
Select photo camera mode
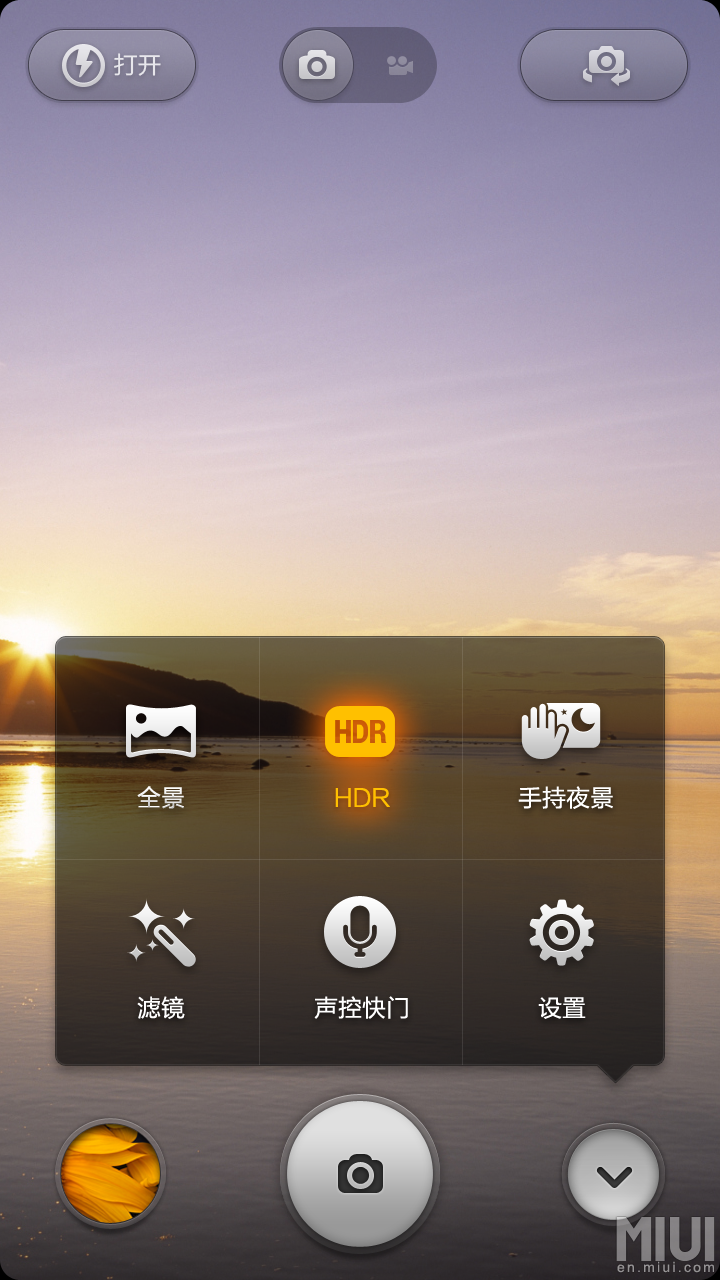click(317, 66)
